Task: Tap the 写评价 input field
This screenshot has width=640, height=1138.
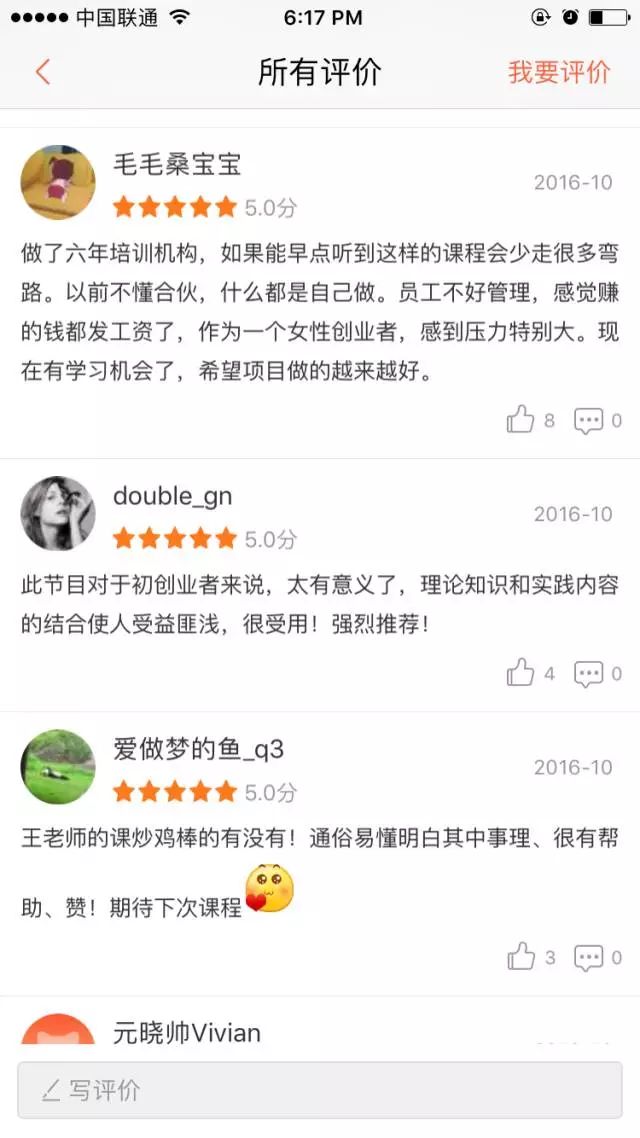Action: (x=320, y=1090)
